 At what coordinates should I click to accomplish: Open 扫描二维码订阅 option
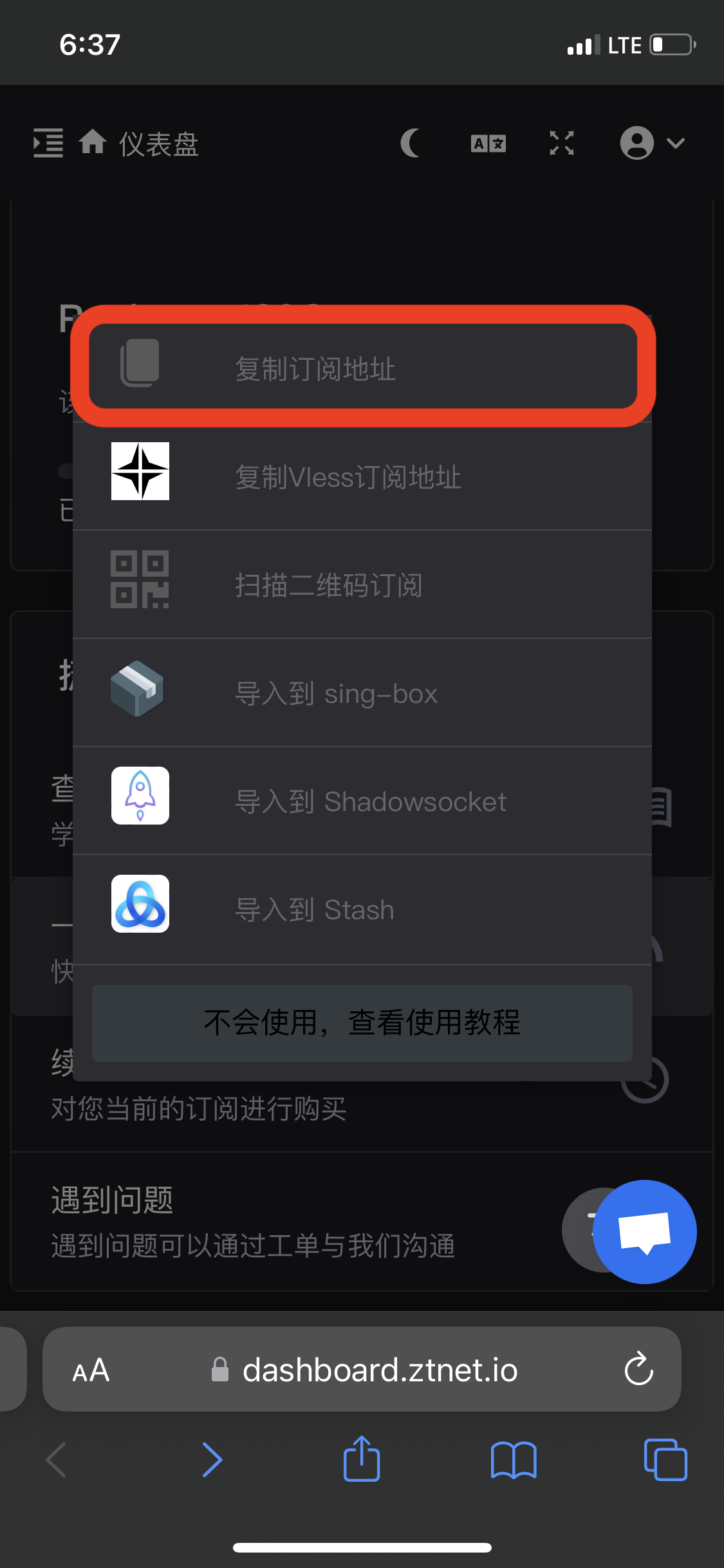tap(362, 585)
